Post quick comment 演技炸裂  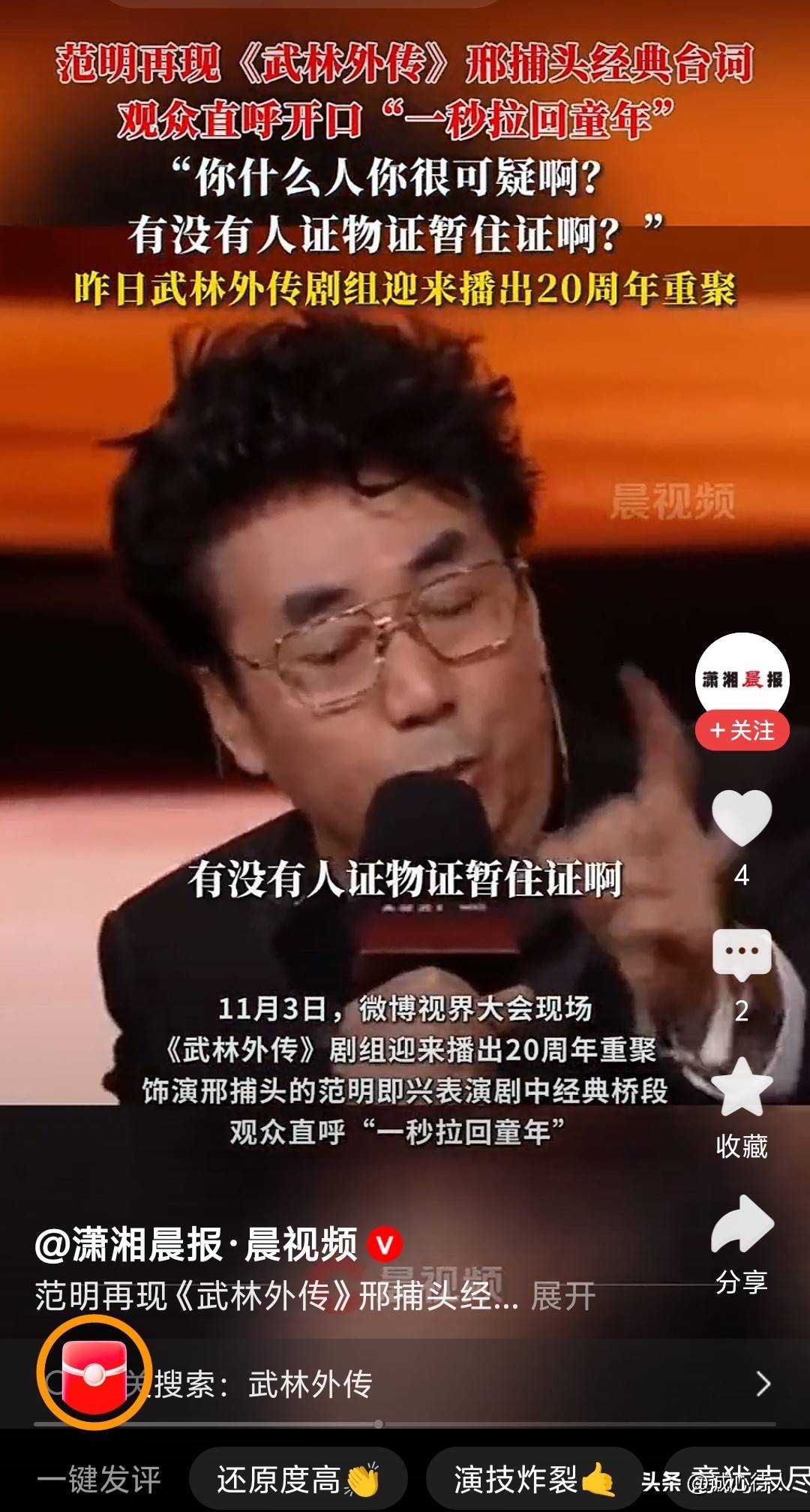pyautogui.click(x=534, y=1480)
